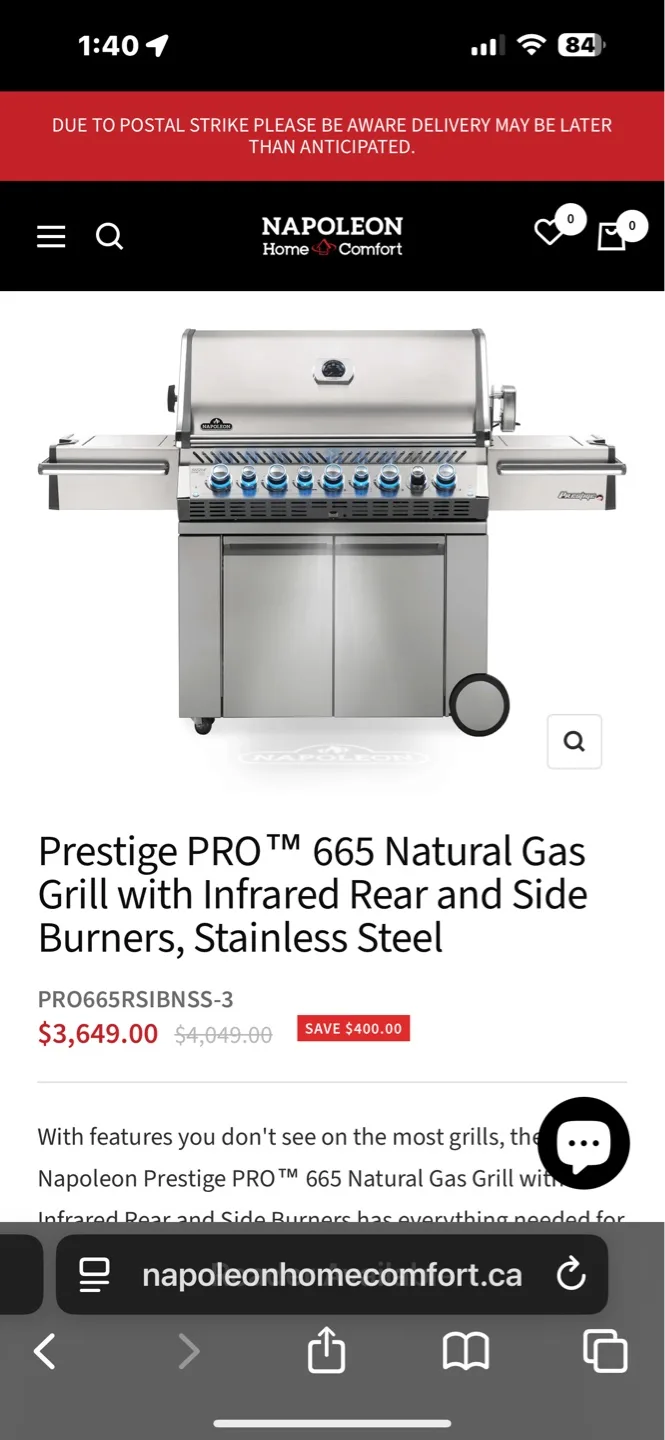Image resolution: width=665 pixels, height=1440 pixels.
Task: View the shopping cart
Action: point(611,236)
